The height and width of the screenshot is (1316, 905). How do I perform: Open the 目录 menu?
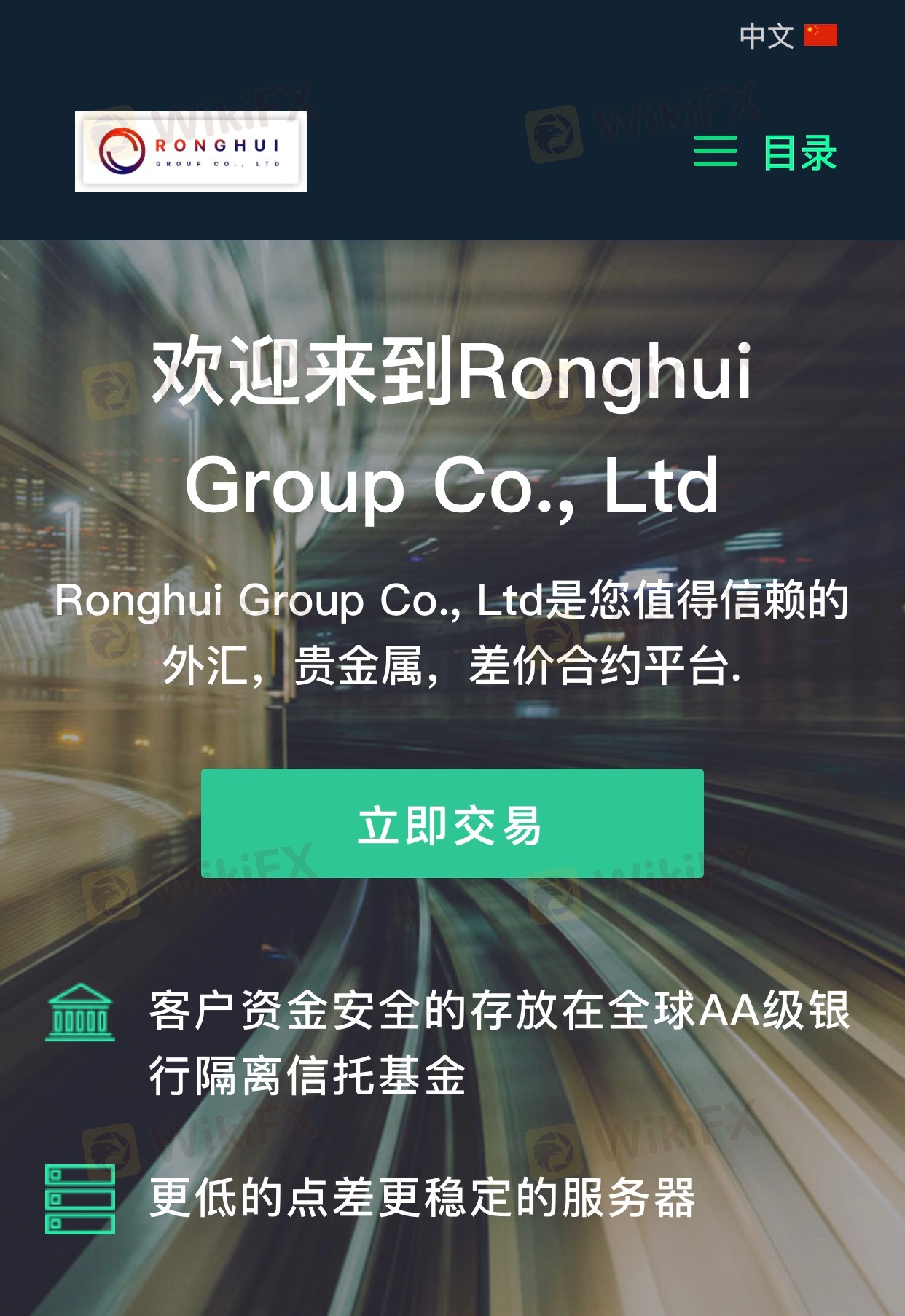click(764, 152)
